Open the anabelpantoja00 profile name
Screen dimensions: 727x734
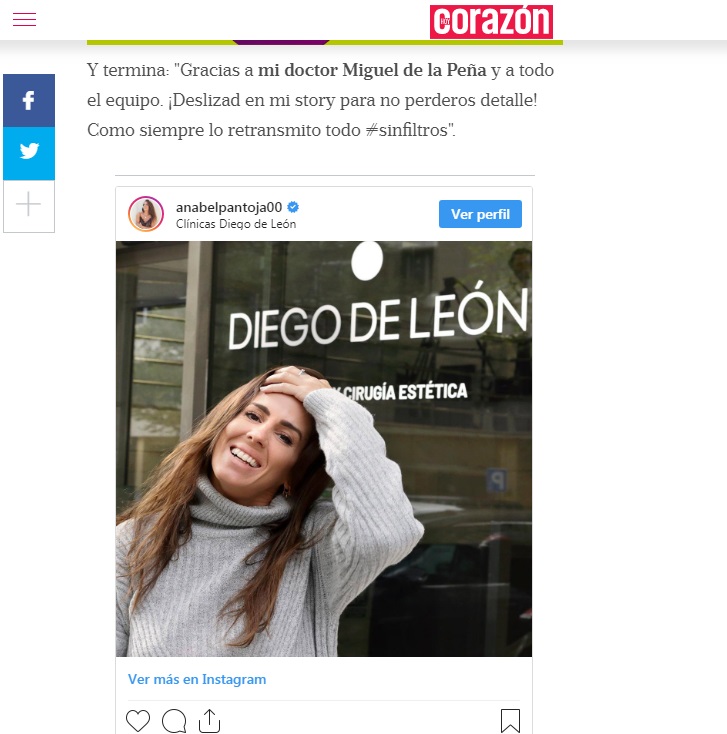[228, 206]
